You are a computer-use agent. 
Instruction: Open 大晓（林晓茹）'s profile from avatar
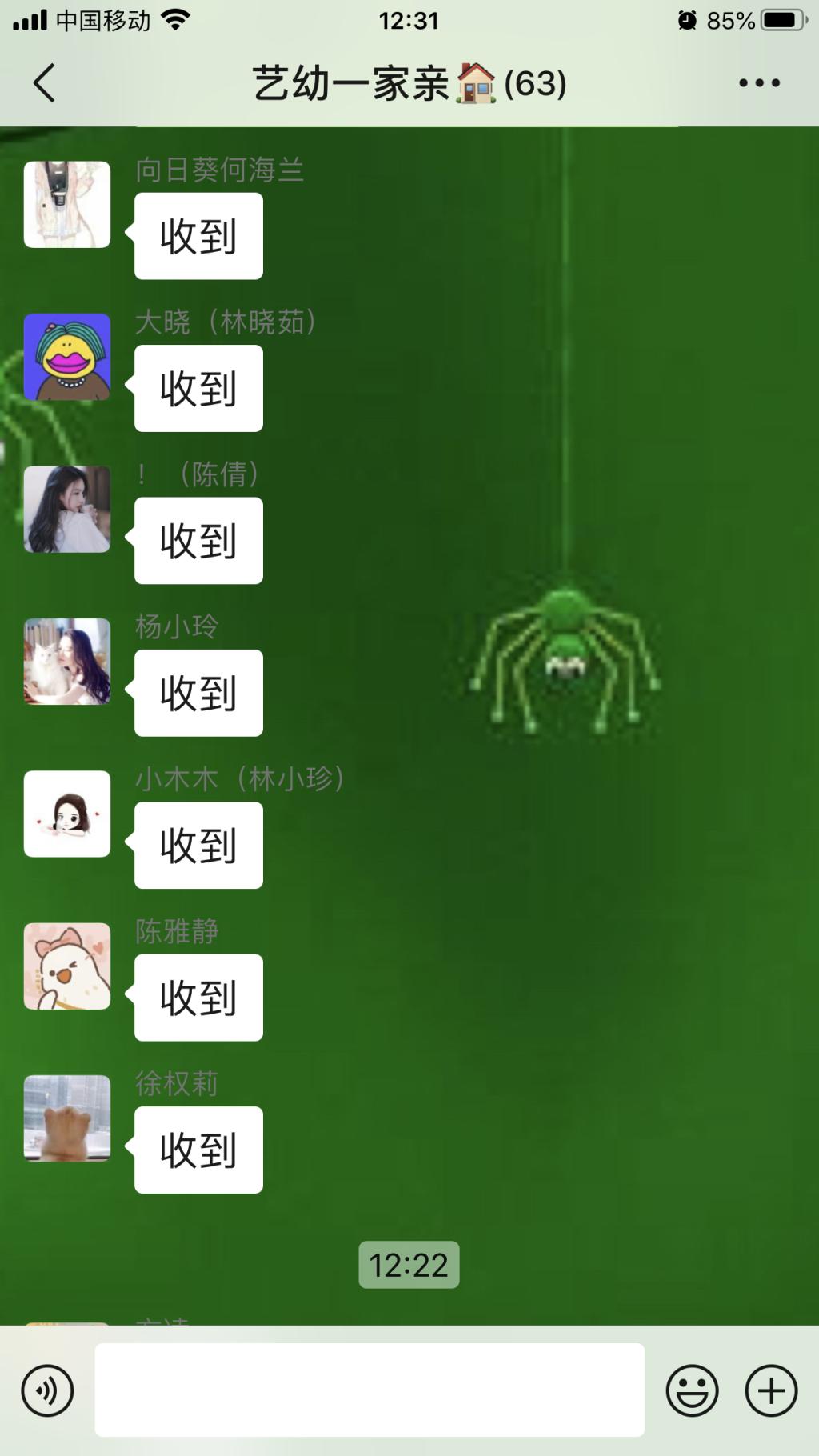(67, 357)
